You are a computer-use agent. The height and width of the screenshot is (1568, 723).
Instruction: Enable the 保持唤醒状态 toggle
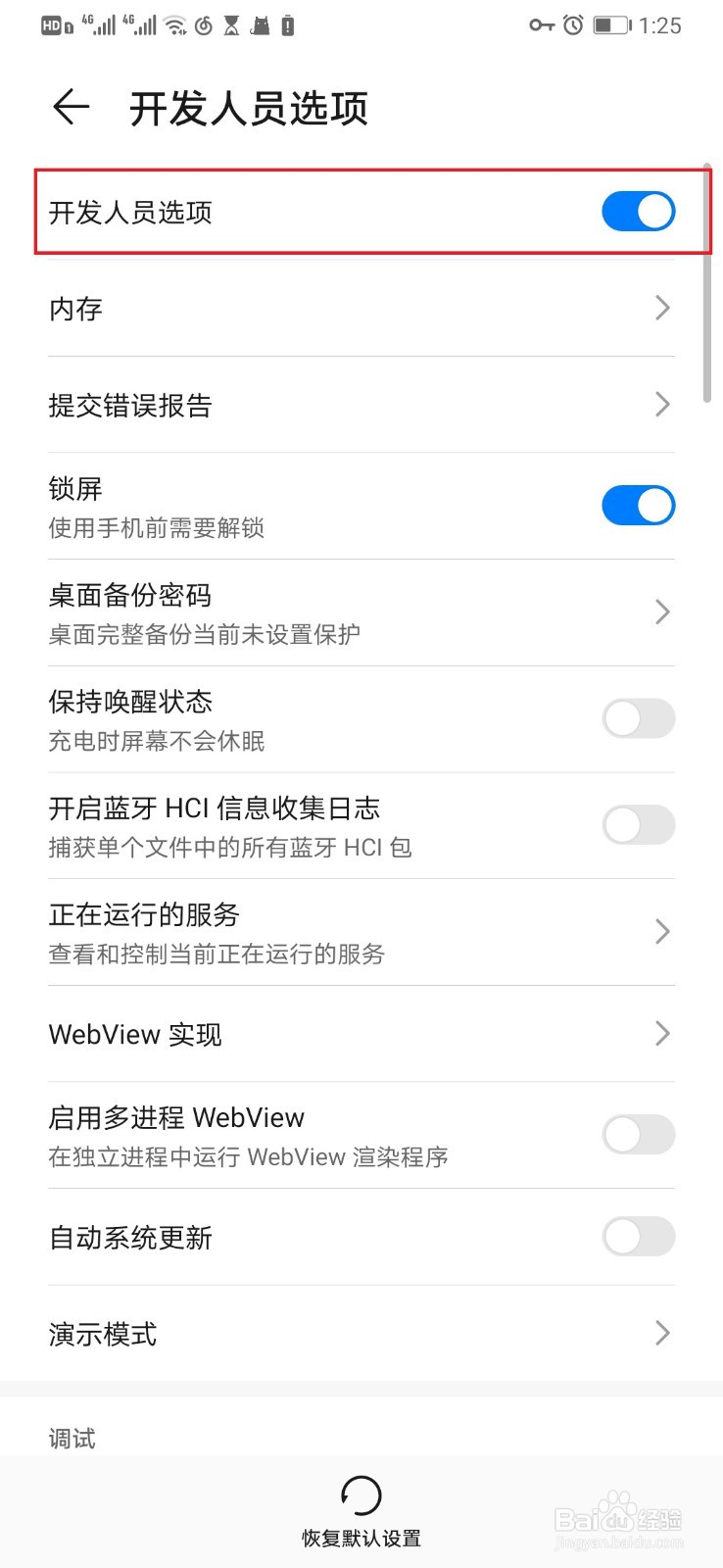click(638, 718)
